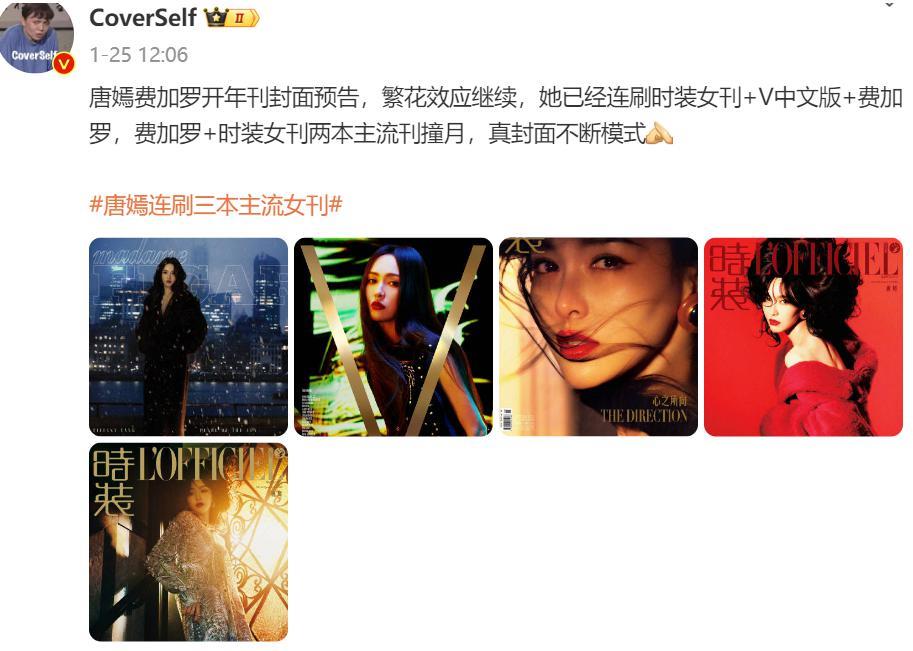Open the CoverSelf username link
The width and height of the screenshot is (913, 651).
pyautogui.click(x=143, y=18)
